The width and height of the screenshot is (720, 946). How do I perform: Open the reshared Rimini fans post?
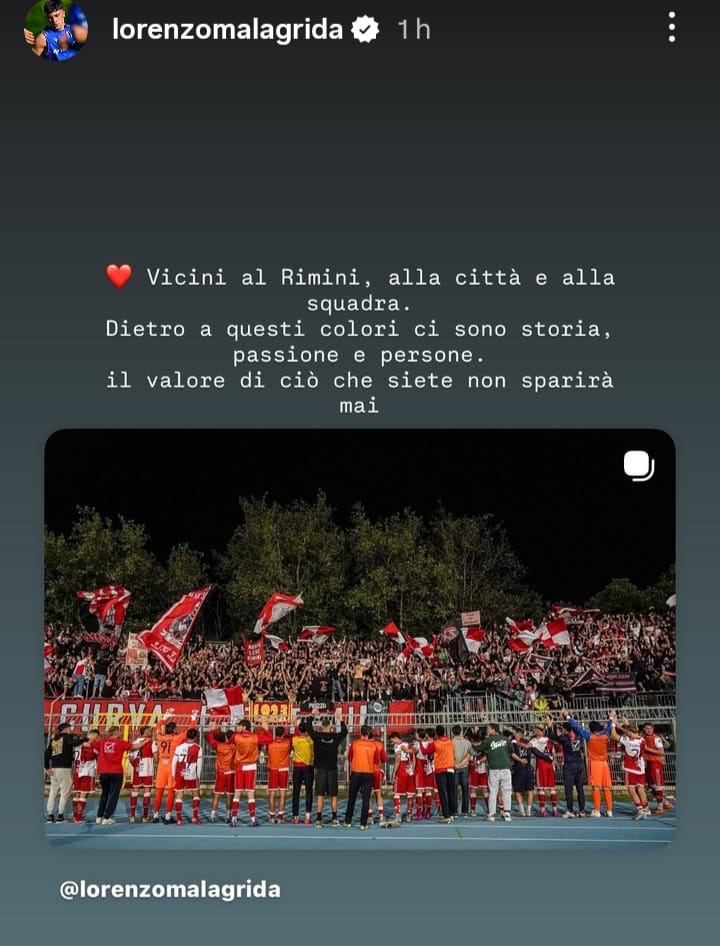pos(360,640)
